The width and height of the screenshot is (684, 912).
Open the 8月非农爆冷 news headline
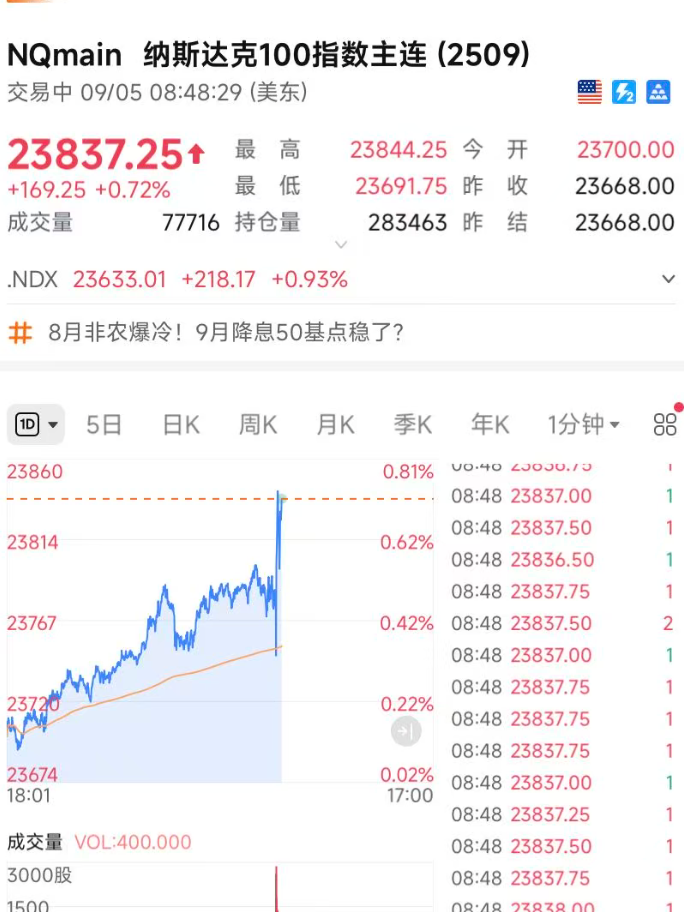226,332
